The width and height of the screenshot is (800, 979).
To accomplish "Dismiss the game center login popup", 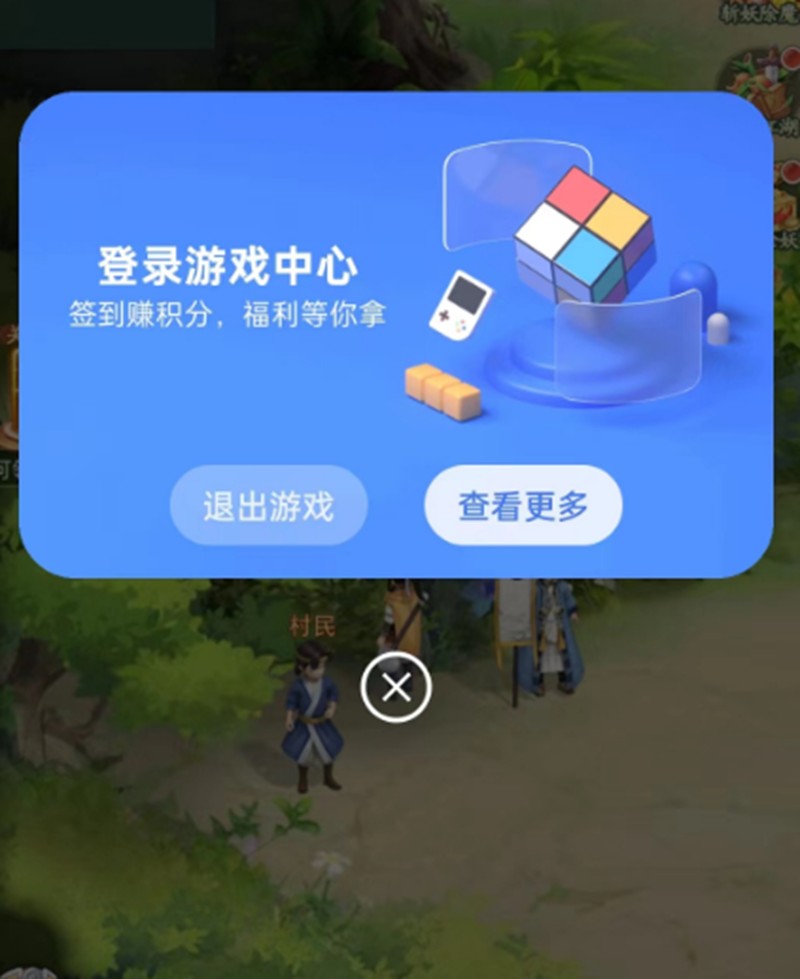I will click(396, 687).
